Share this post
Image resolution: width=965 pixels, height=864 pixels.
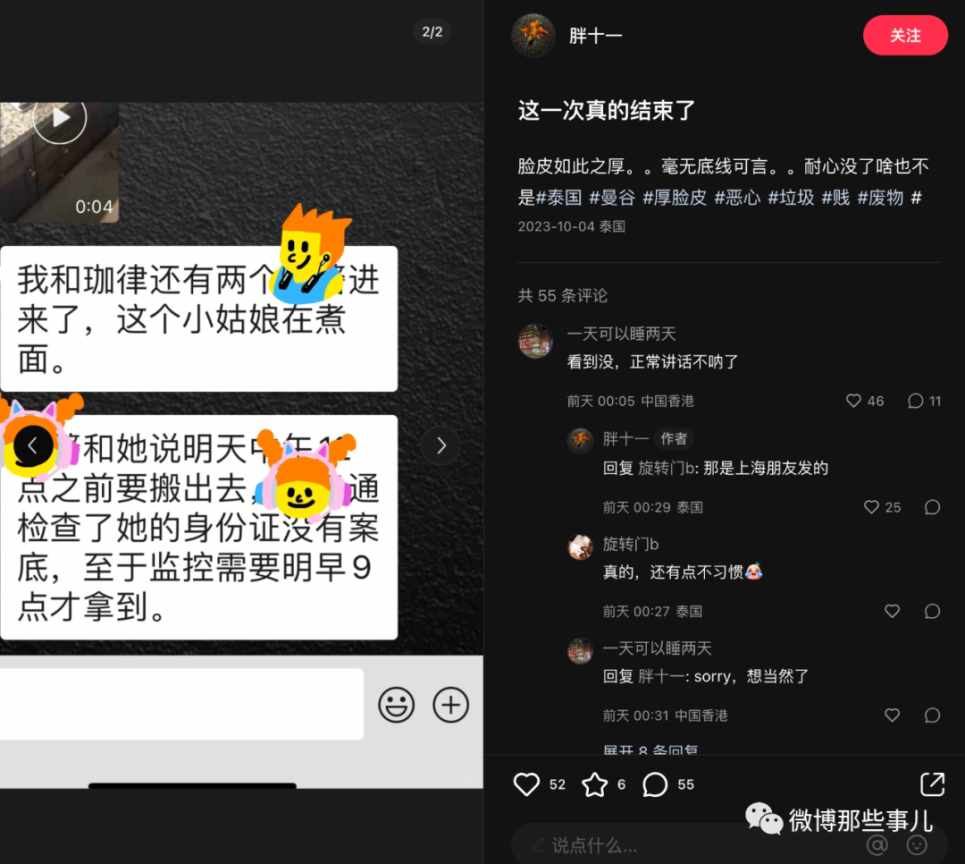click(x=932, y=784)
